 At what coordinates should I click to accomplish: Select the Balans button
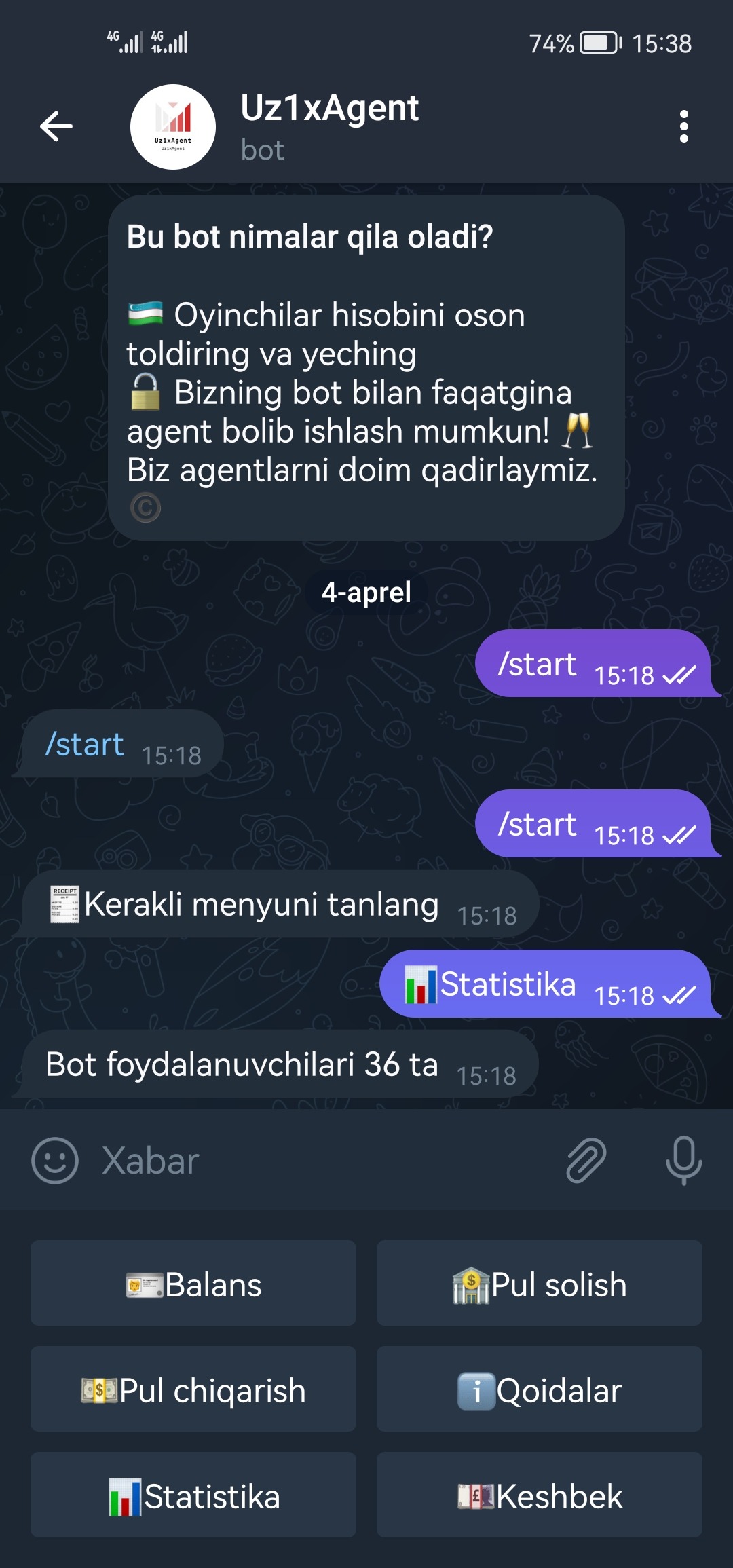[x=193, y=1284]
